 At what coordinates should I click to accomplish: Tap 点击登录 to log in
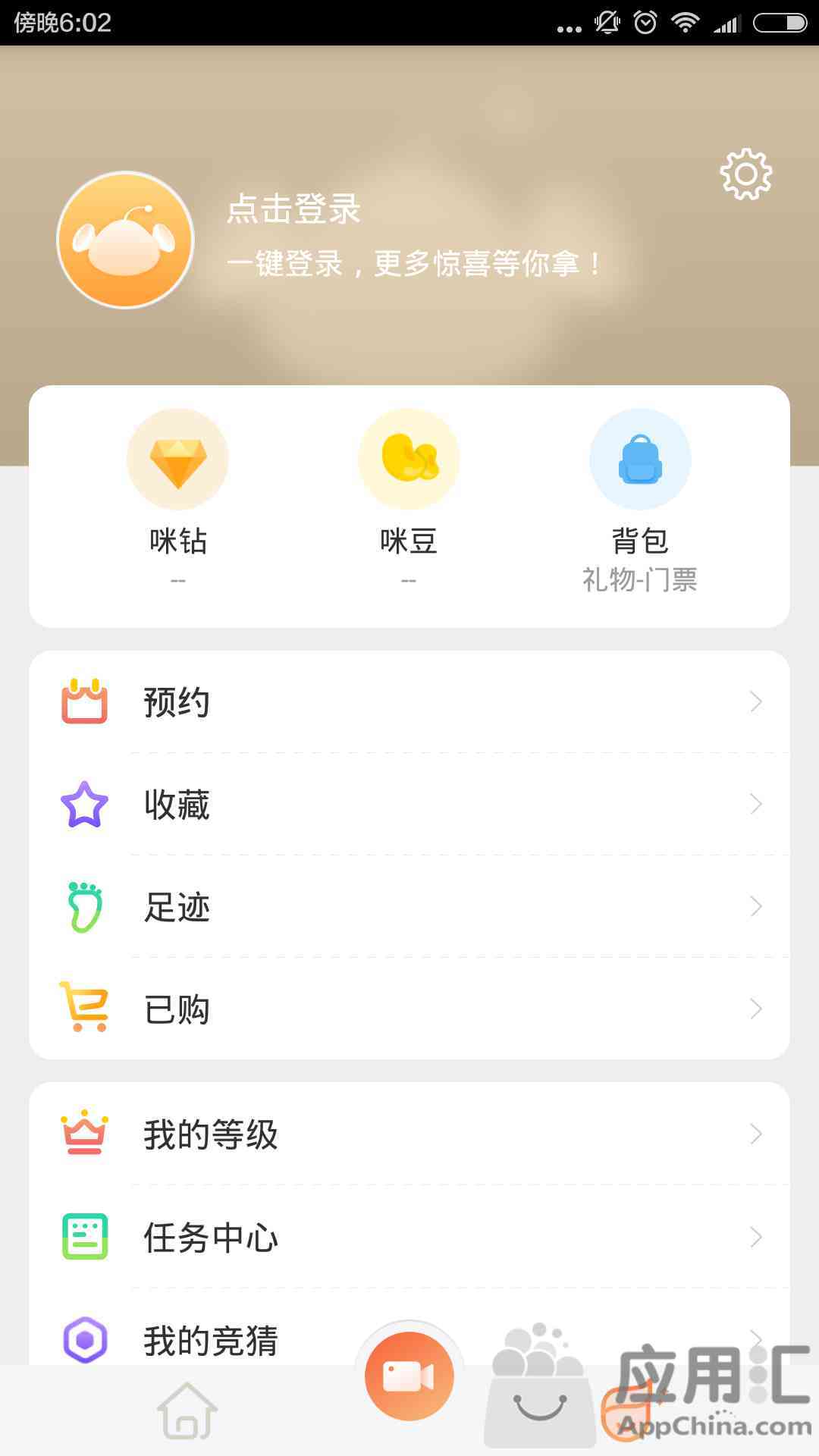click(x=293, y=209)
